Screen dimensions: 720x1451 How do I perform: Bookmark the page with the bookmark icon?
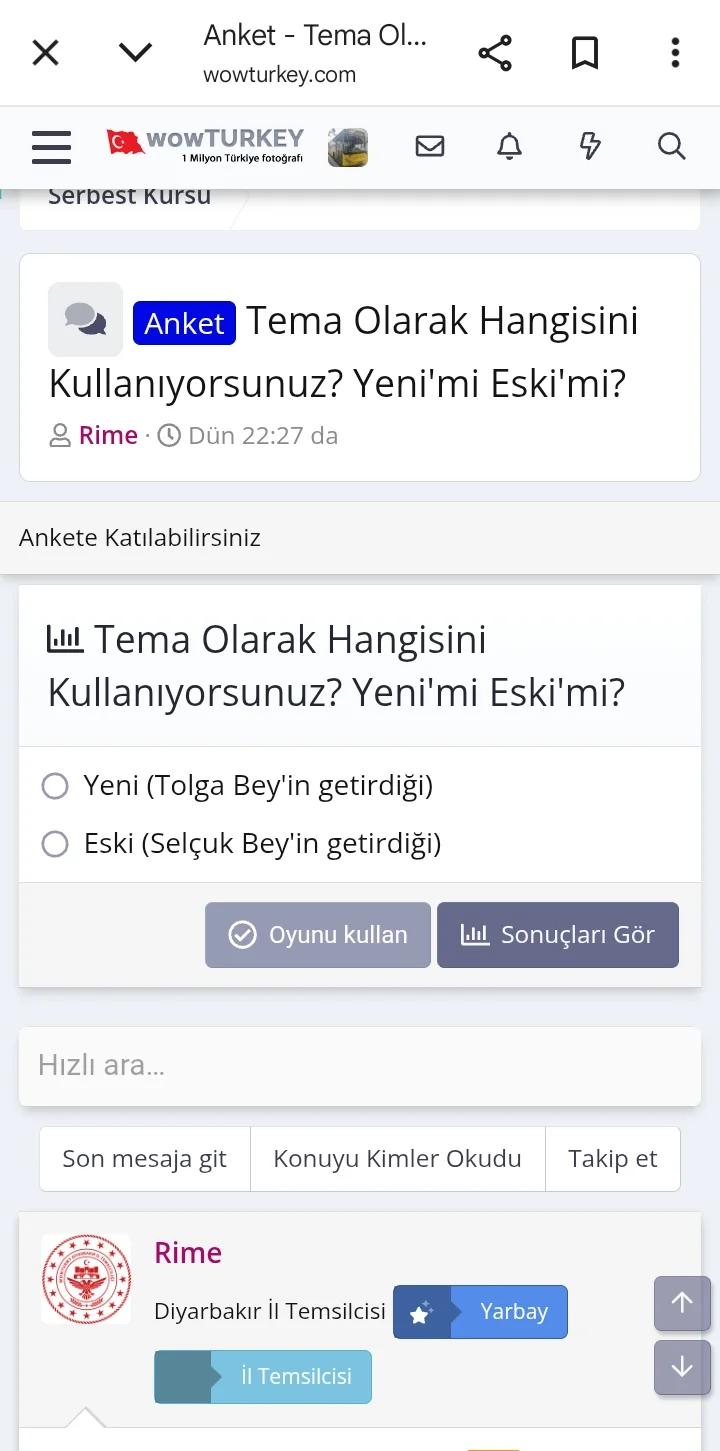[585, 52]
